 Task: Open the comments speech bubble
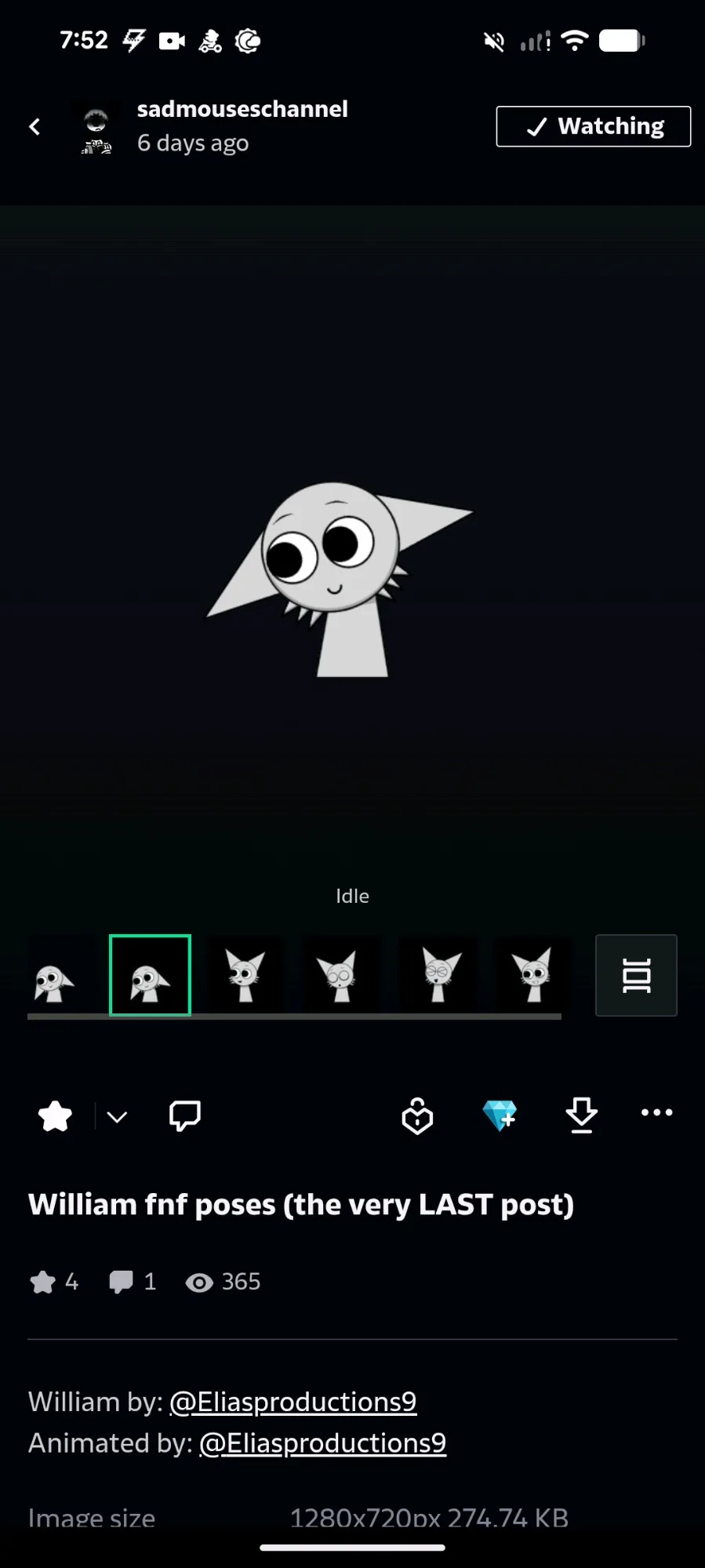185,1115
